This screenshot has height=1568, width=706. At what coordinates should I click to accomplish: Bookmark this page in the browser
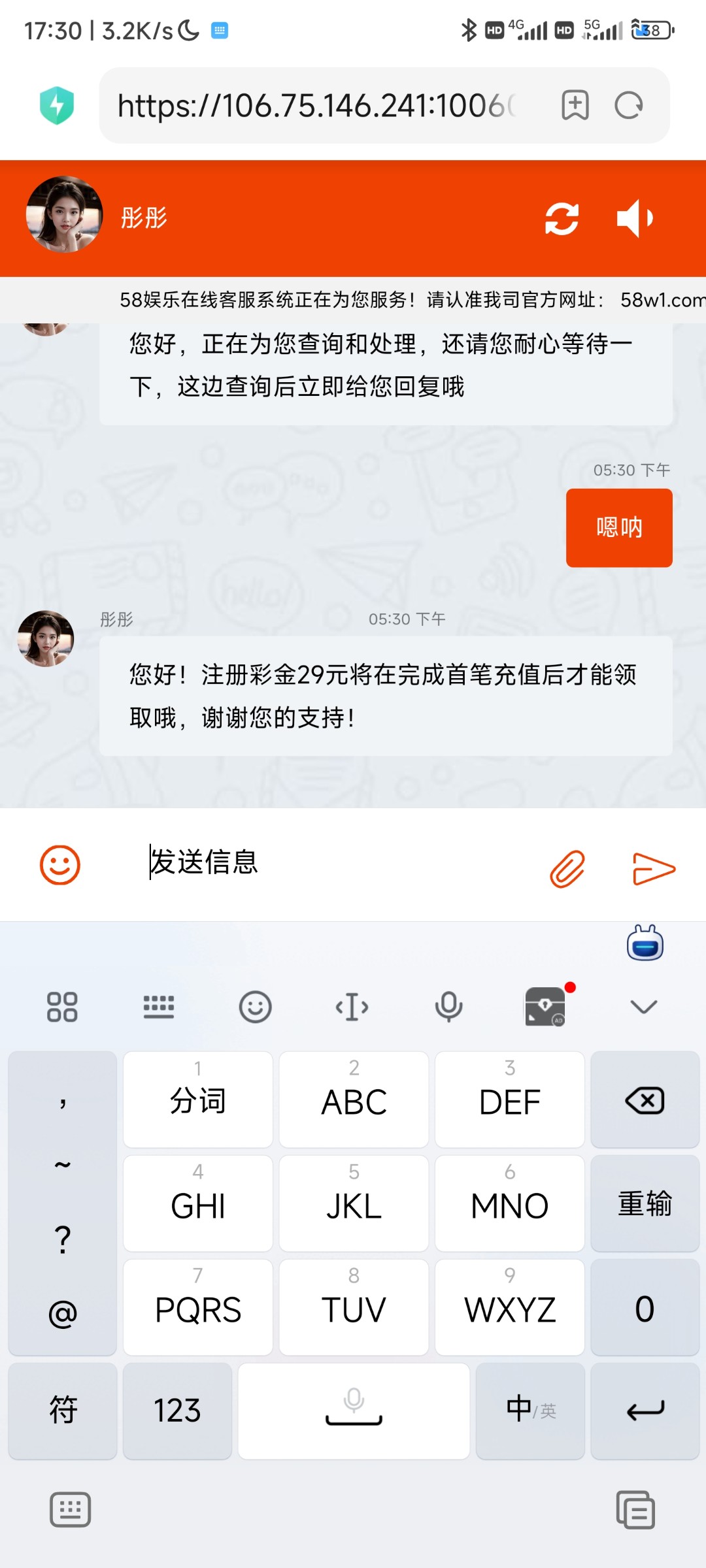575,105
